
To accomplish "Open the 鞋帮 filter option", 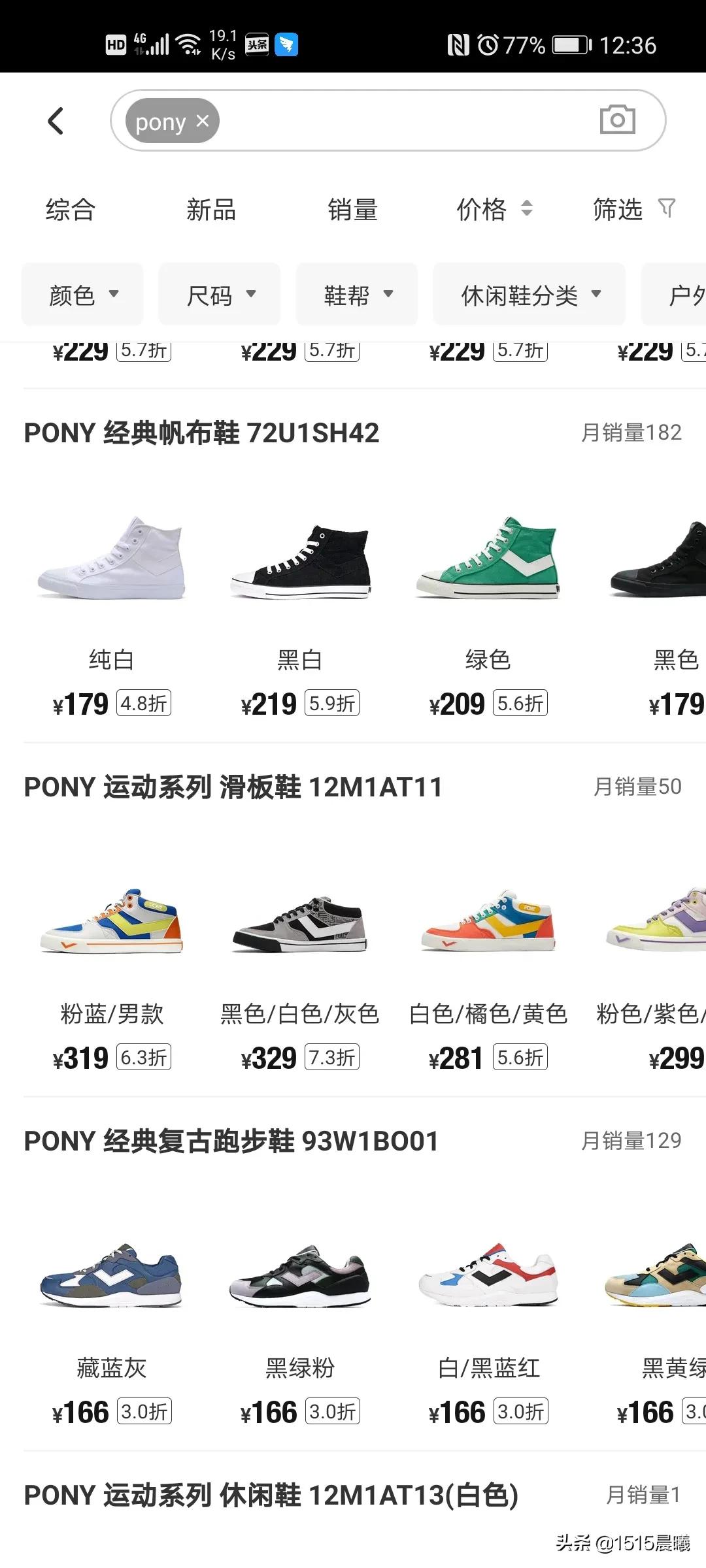I will click(357, 294).
